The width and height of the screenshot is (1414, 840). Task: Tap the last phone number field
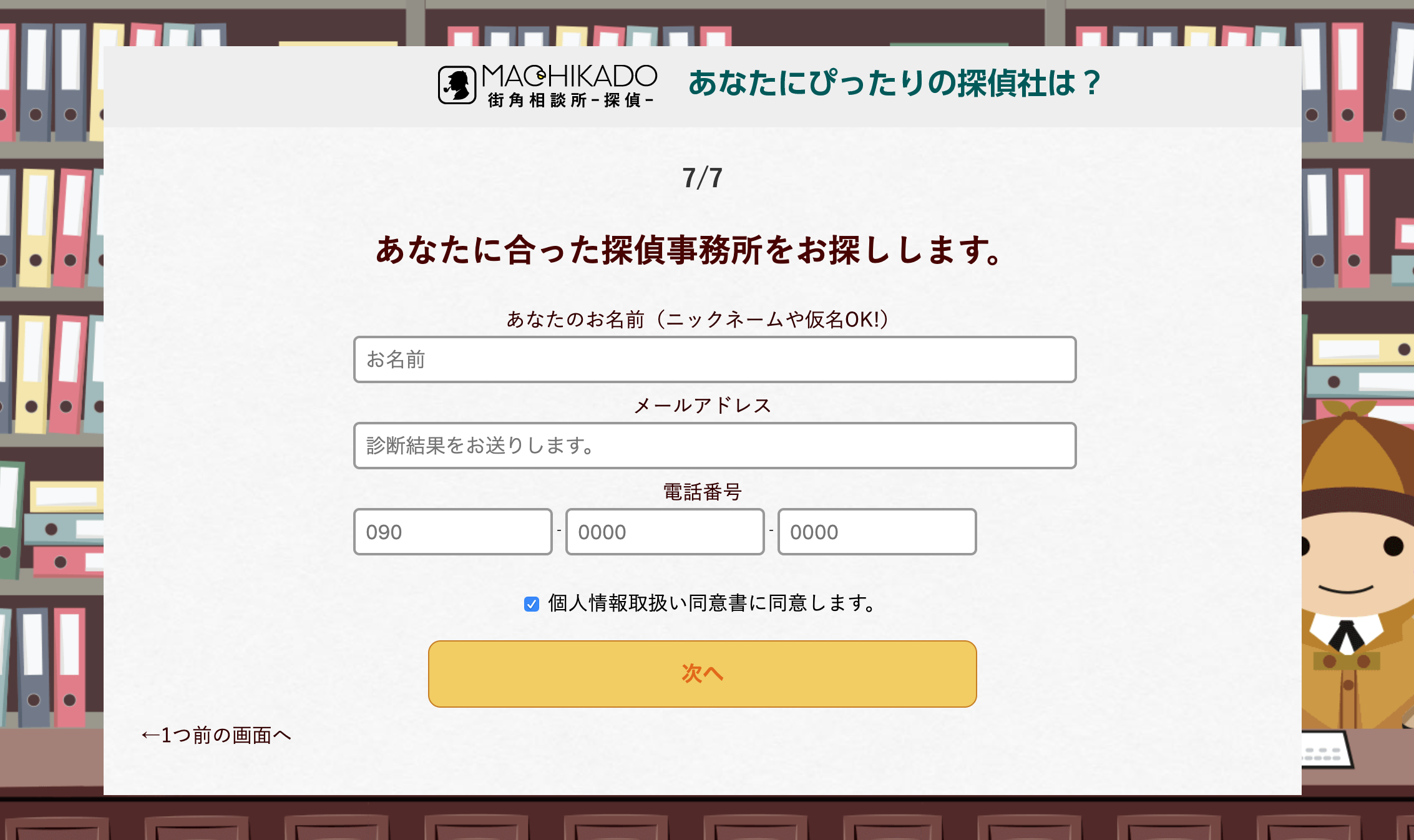(x=877, y=532)
